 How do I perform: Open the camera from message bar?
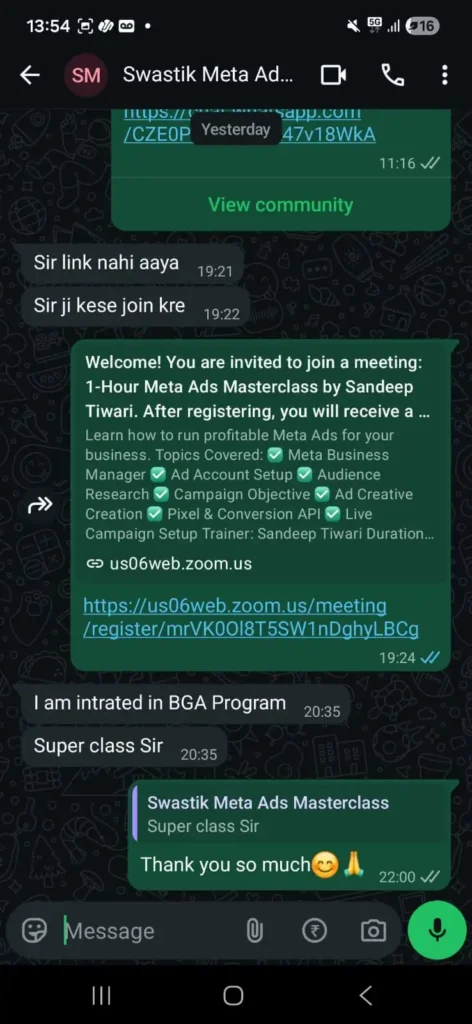pos(373,931)
